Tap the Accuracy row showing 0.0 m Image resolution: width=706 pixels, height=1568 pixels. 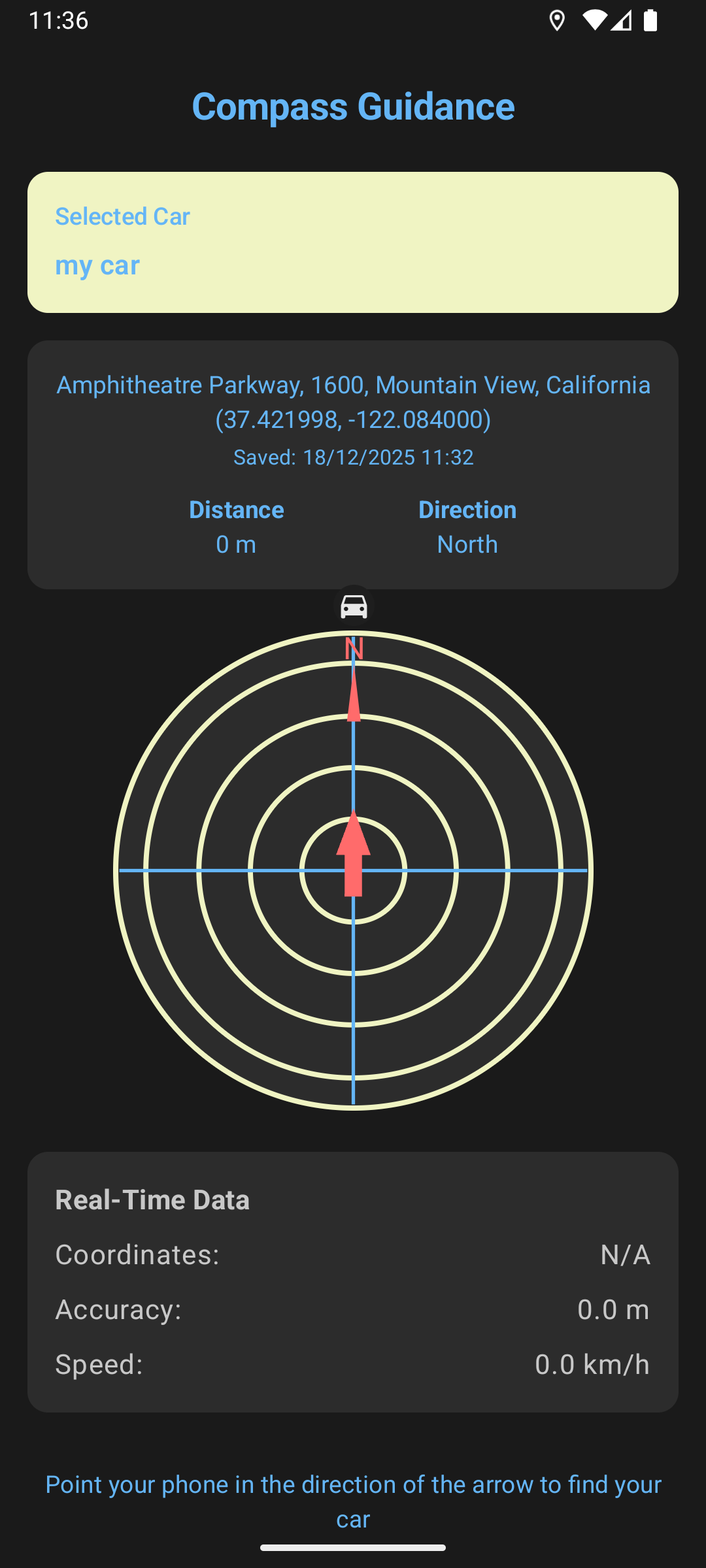click(x=353, y=1309)
